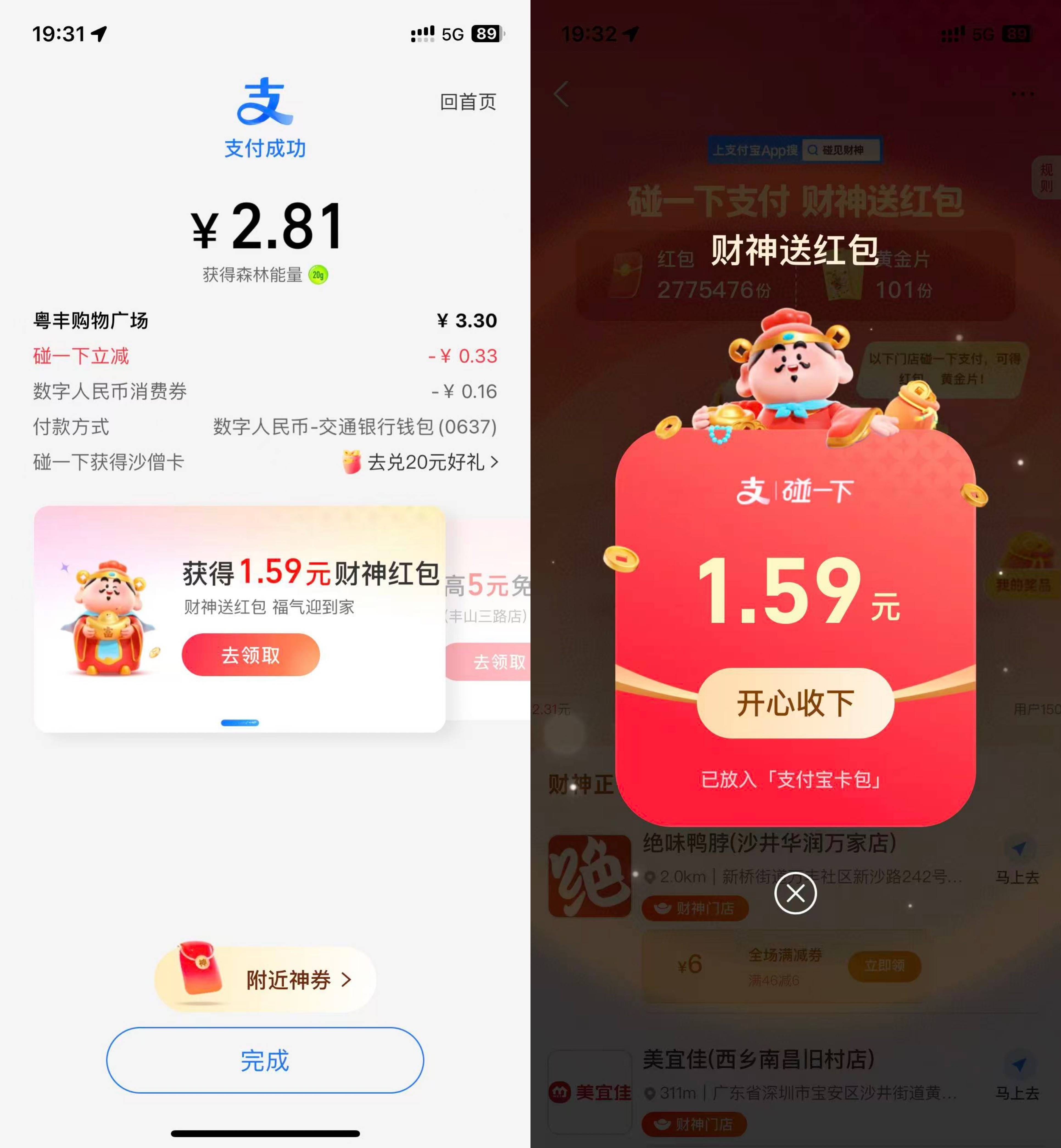
Task: Tap 回首页 to return home
Action: click(x=467, y=102)
